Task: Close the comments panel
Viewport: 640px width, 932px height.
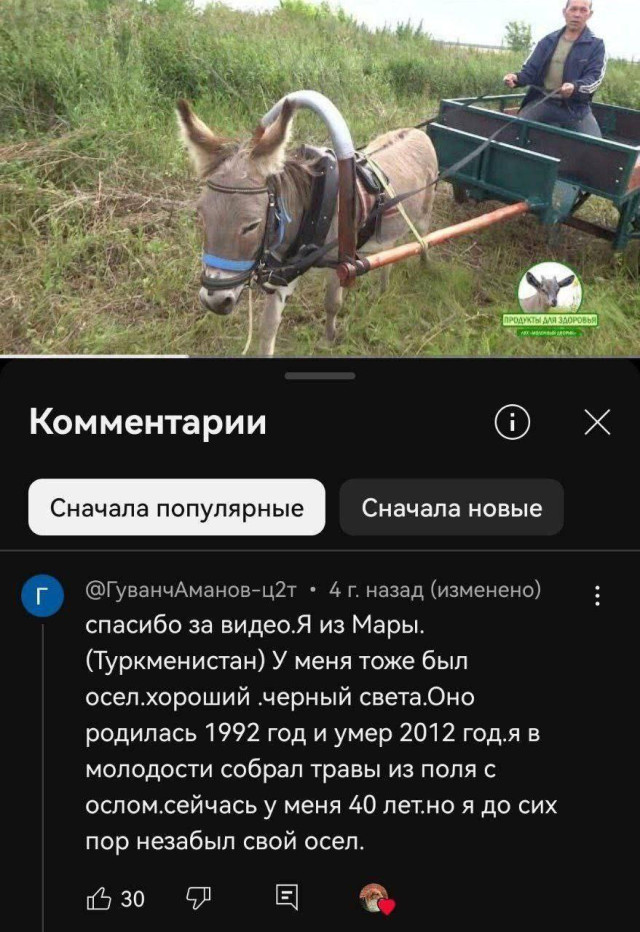Action: [597, 423]
